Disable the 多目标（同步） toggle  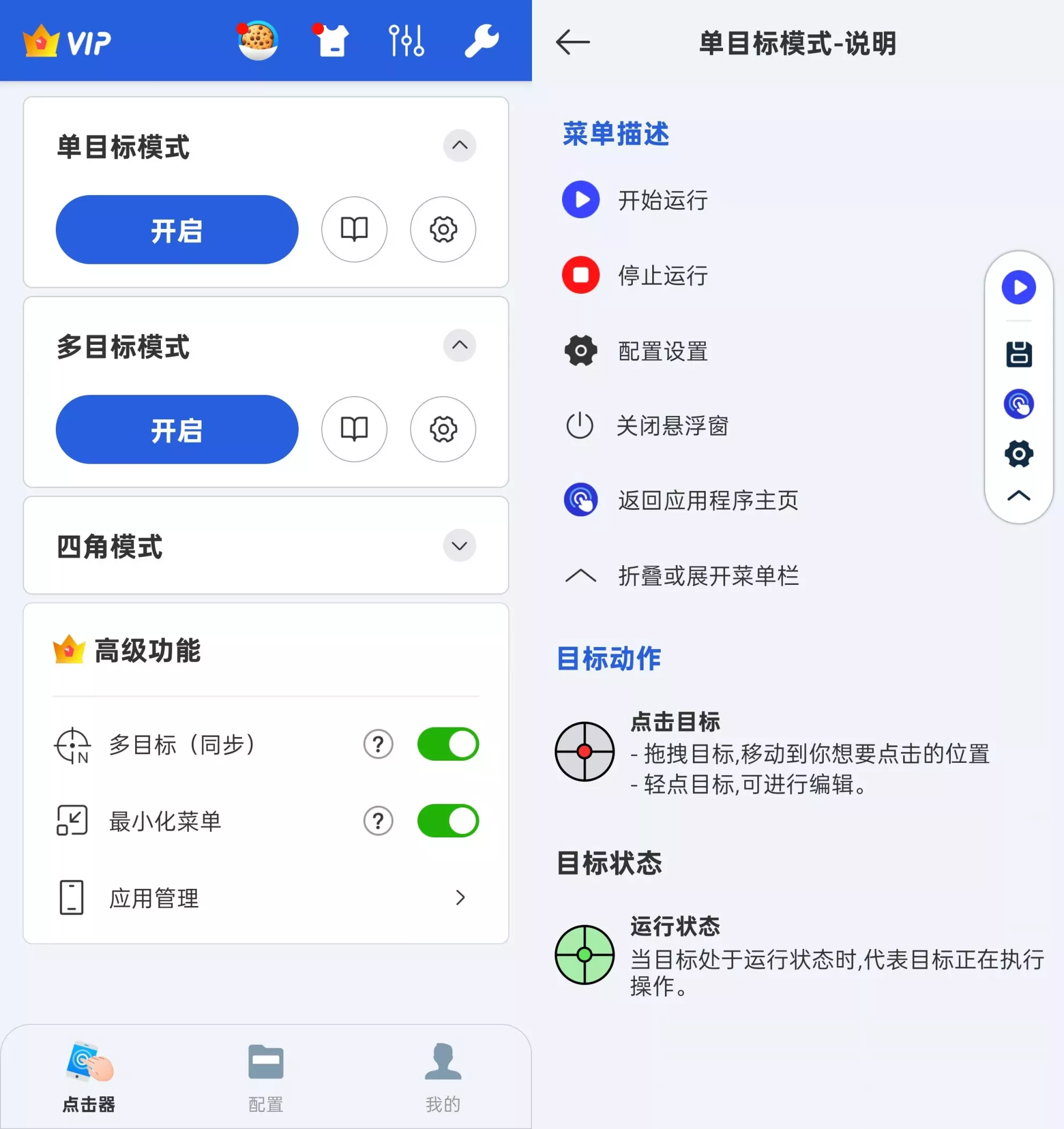pos(448,745)
